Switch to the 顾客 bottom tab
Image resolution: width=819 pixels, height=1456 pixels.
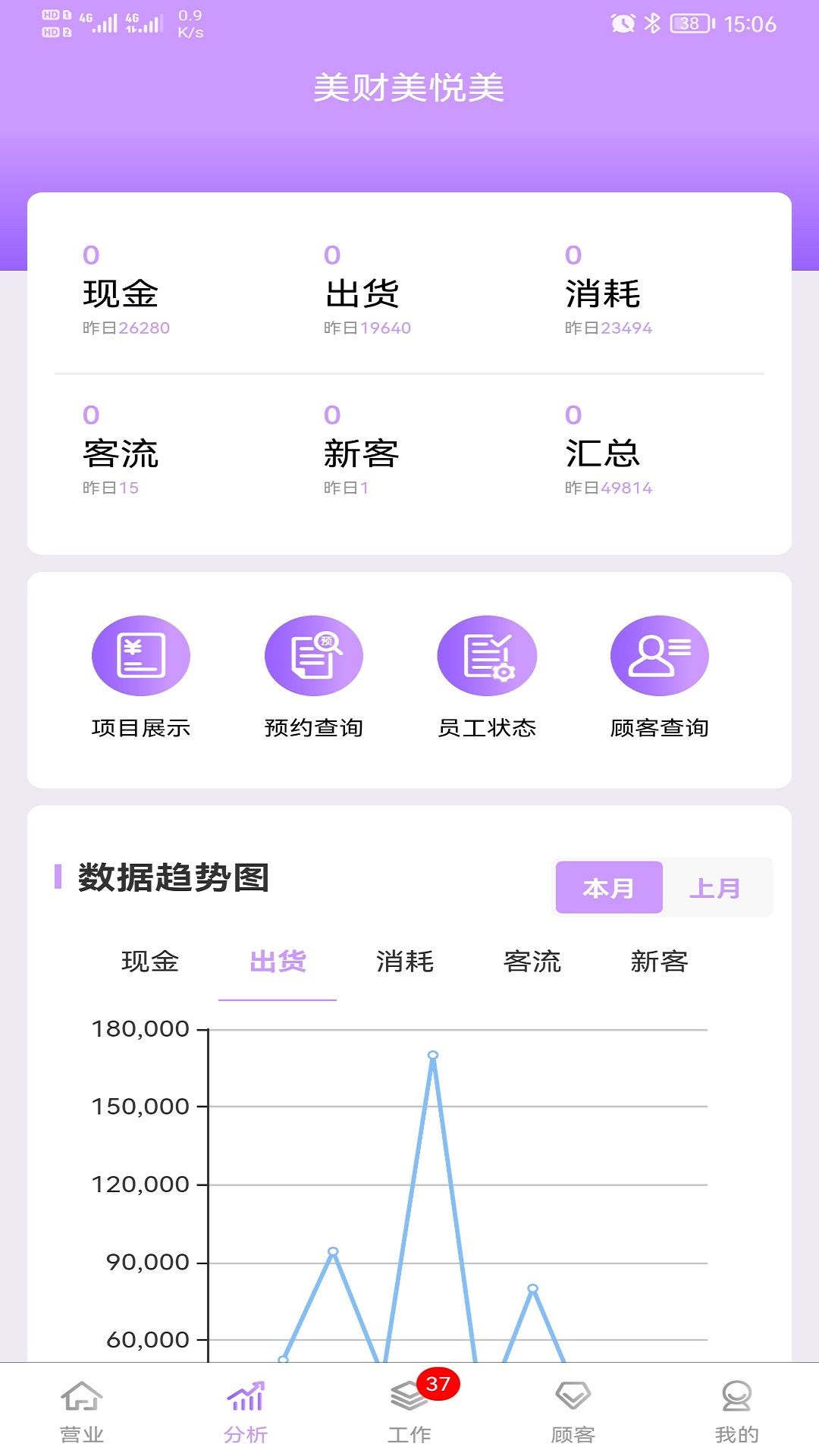[573, 1411]
